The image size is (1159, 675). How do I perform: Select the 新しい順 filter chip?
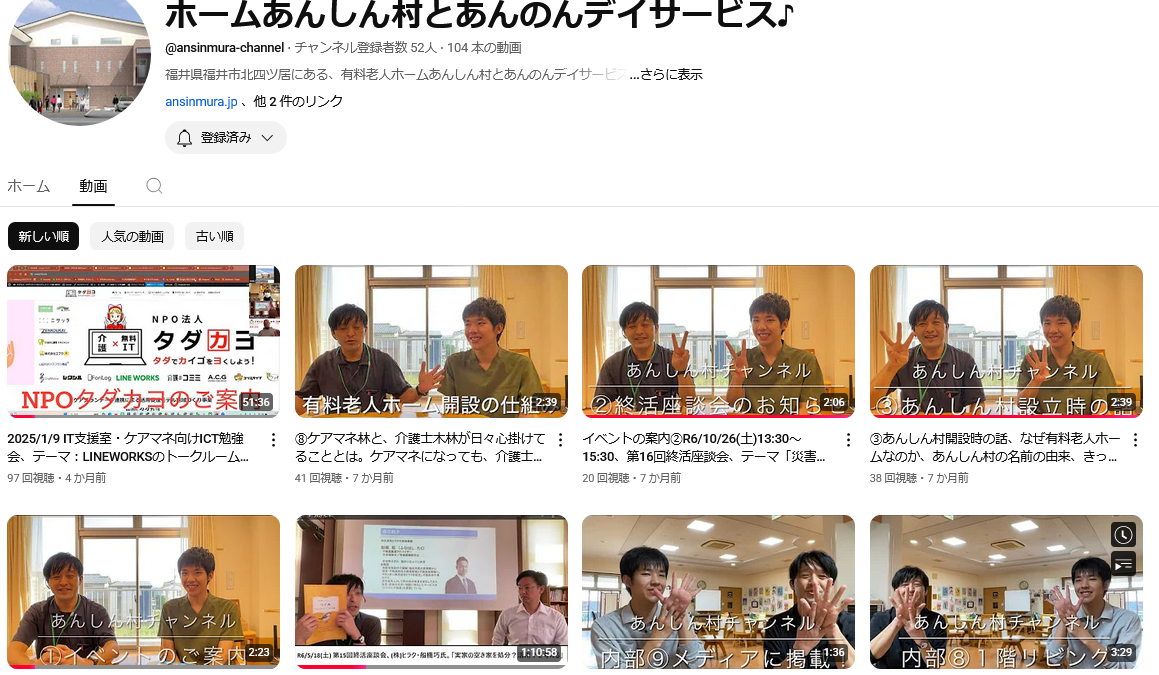coord(43,237)
